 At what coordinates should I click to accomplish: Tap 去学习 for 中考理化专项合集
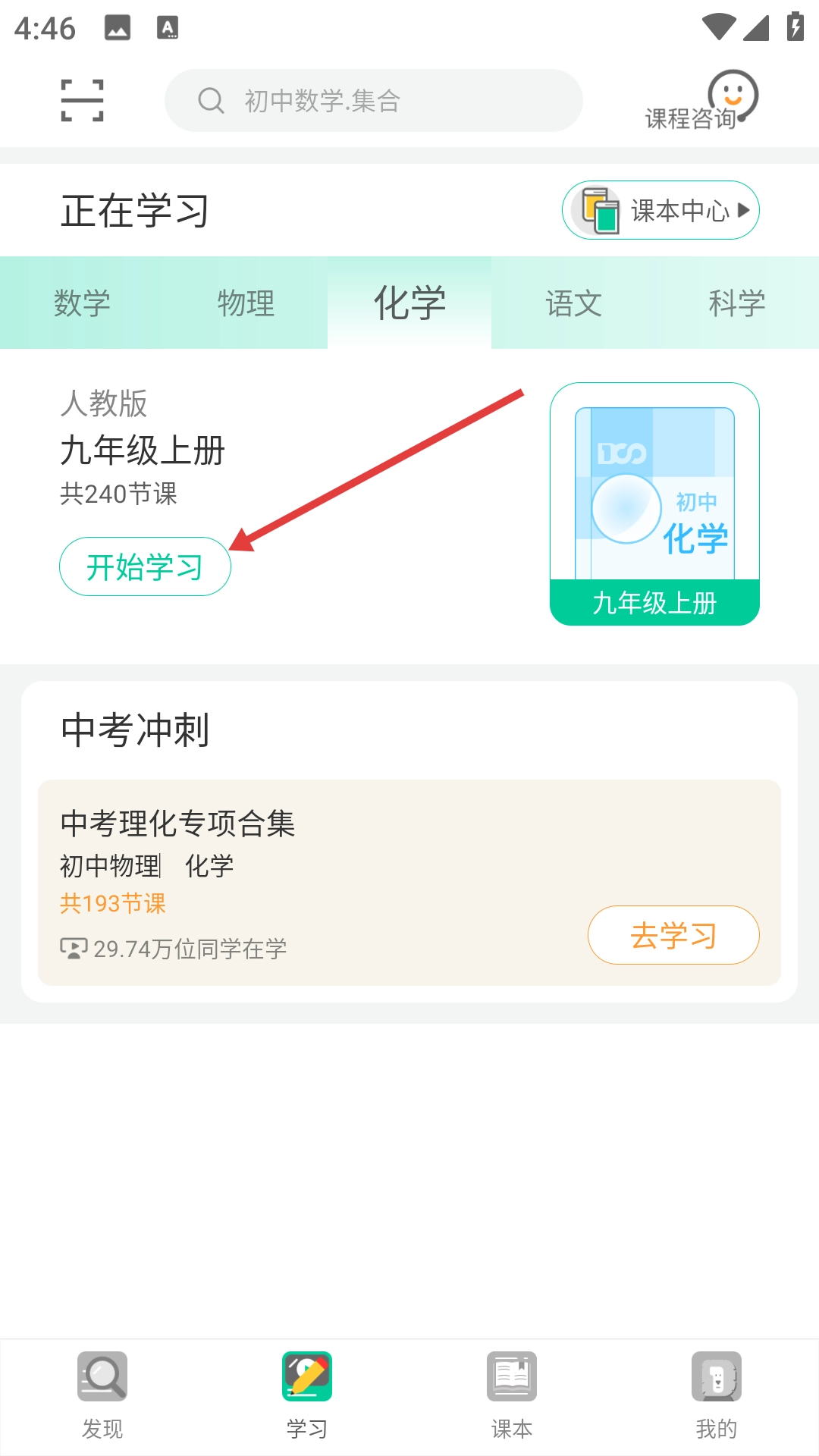pyautogui.click(x=673, y=935)
